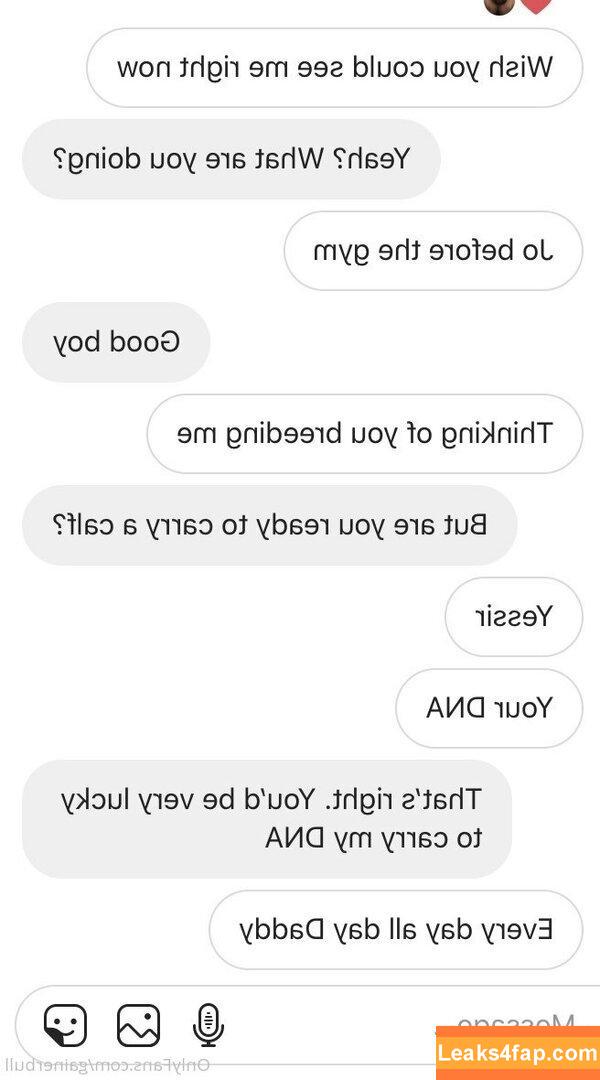
Task: Open the photo gallery picker
Action: 138,1025
